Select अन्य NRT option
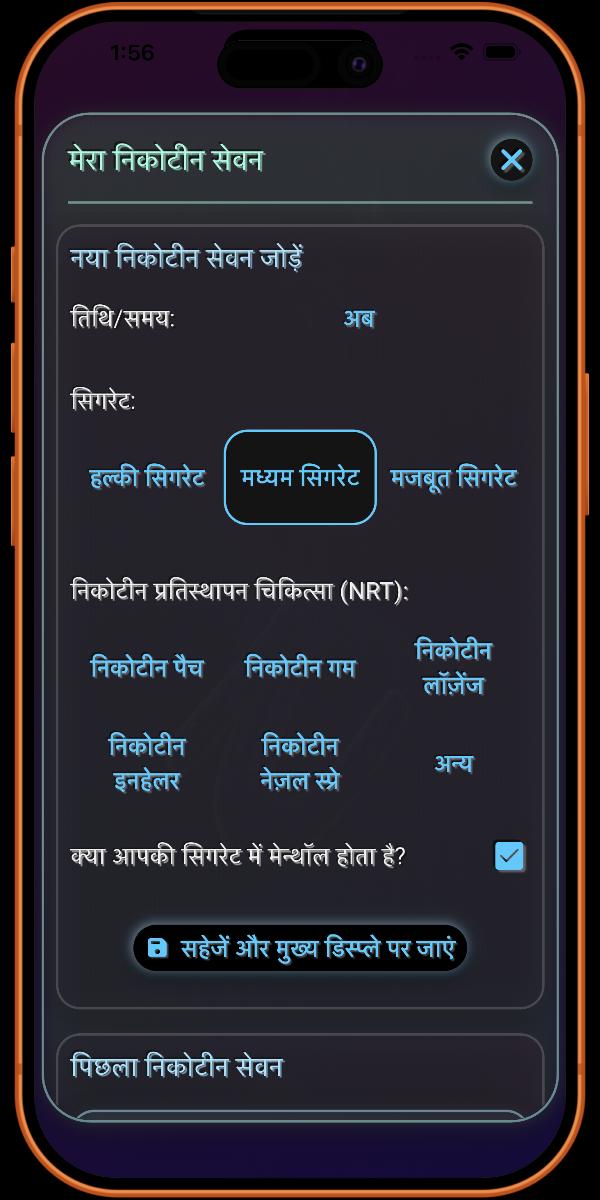Viewport: 600px width, 1200px height. point(453,764)
